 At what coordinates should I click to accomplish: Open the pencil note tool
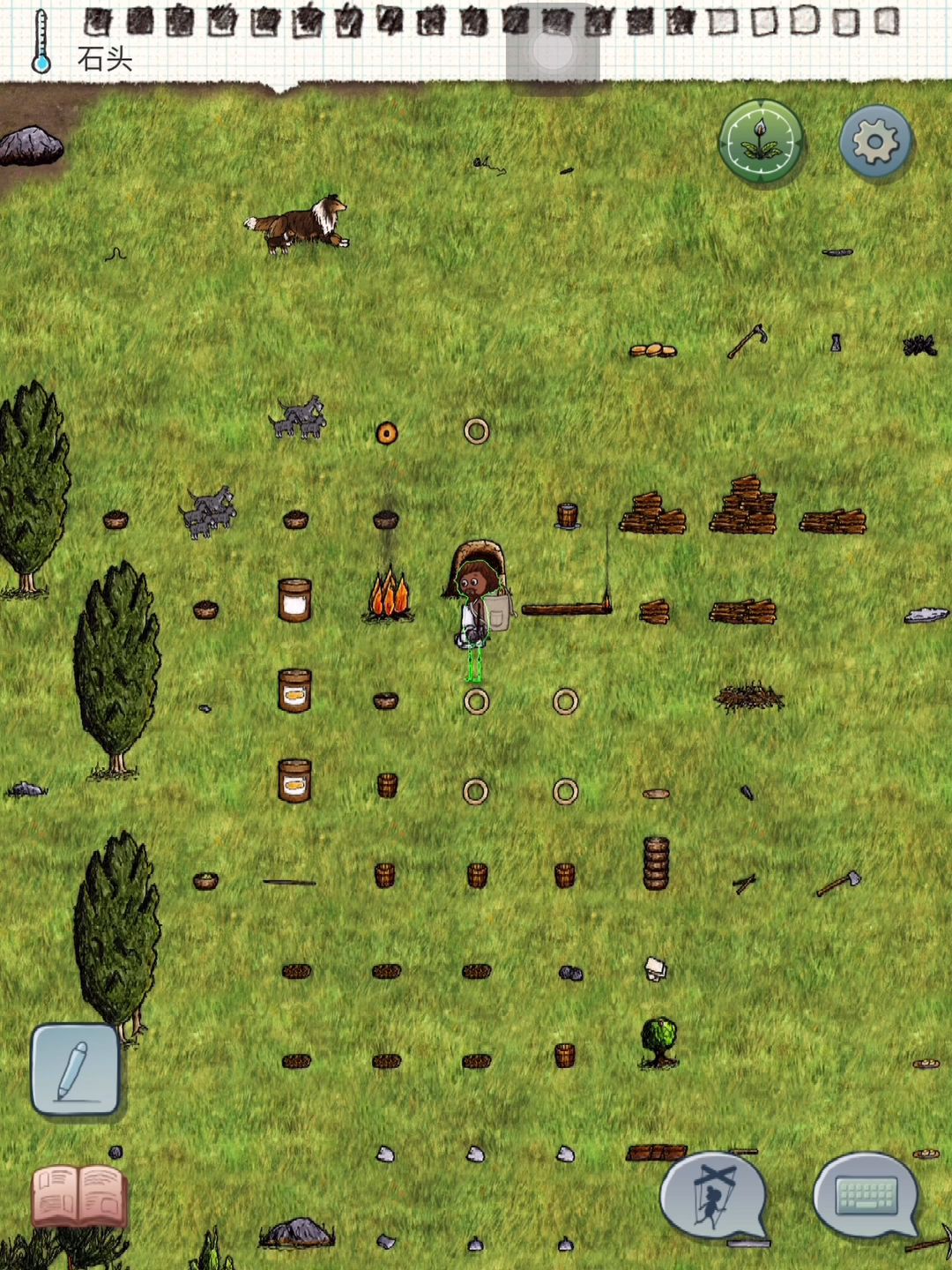coord(75,1069)
